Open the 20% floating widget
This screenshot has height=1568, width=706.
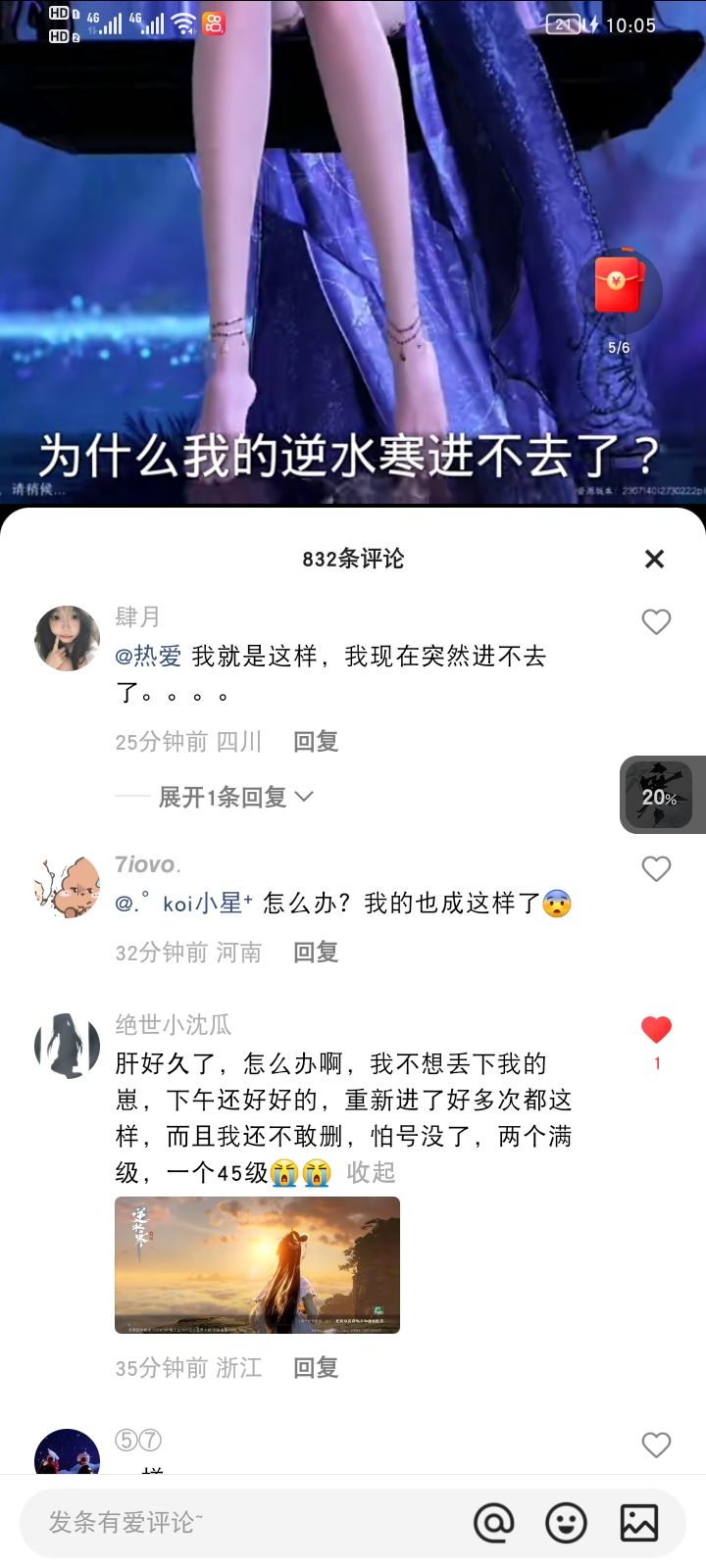tap(661, 795)
